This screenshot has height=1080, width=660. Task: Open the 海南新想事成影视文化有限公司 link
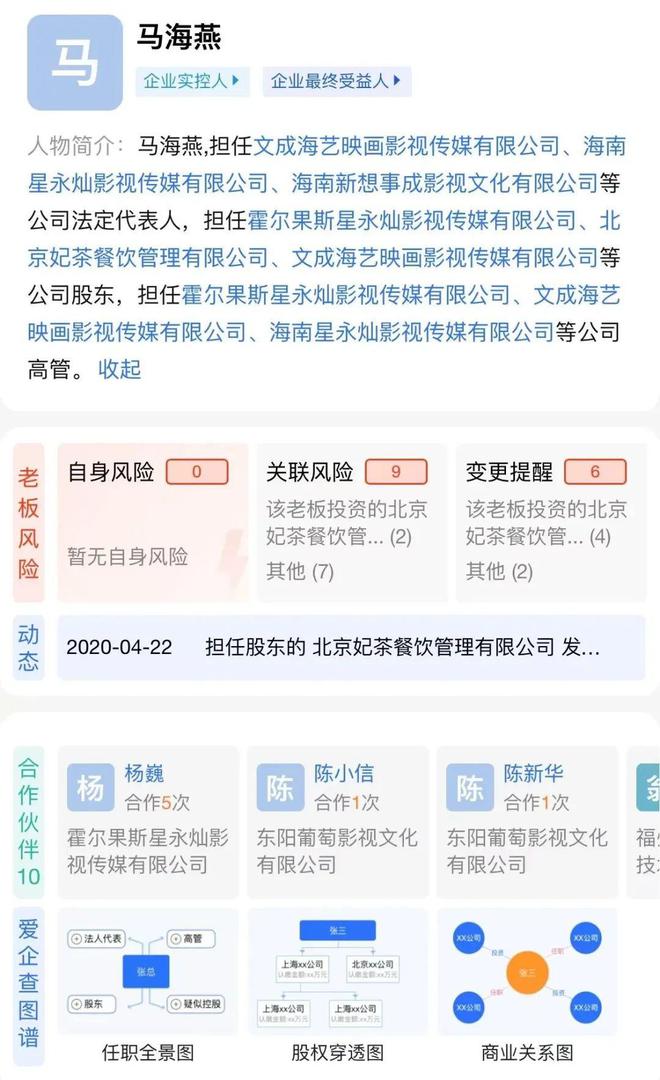443,183
